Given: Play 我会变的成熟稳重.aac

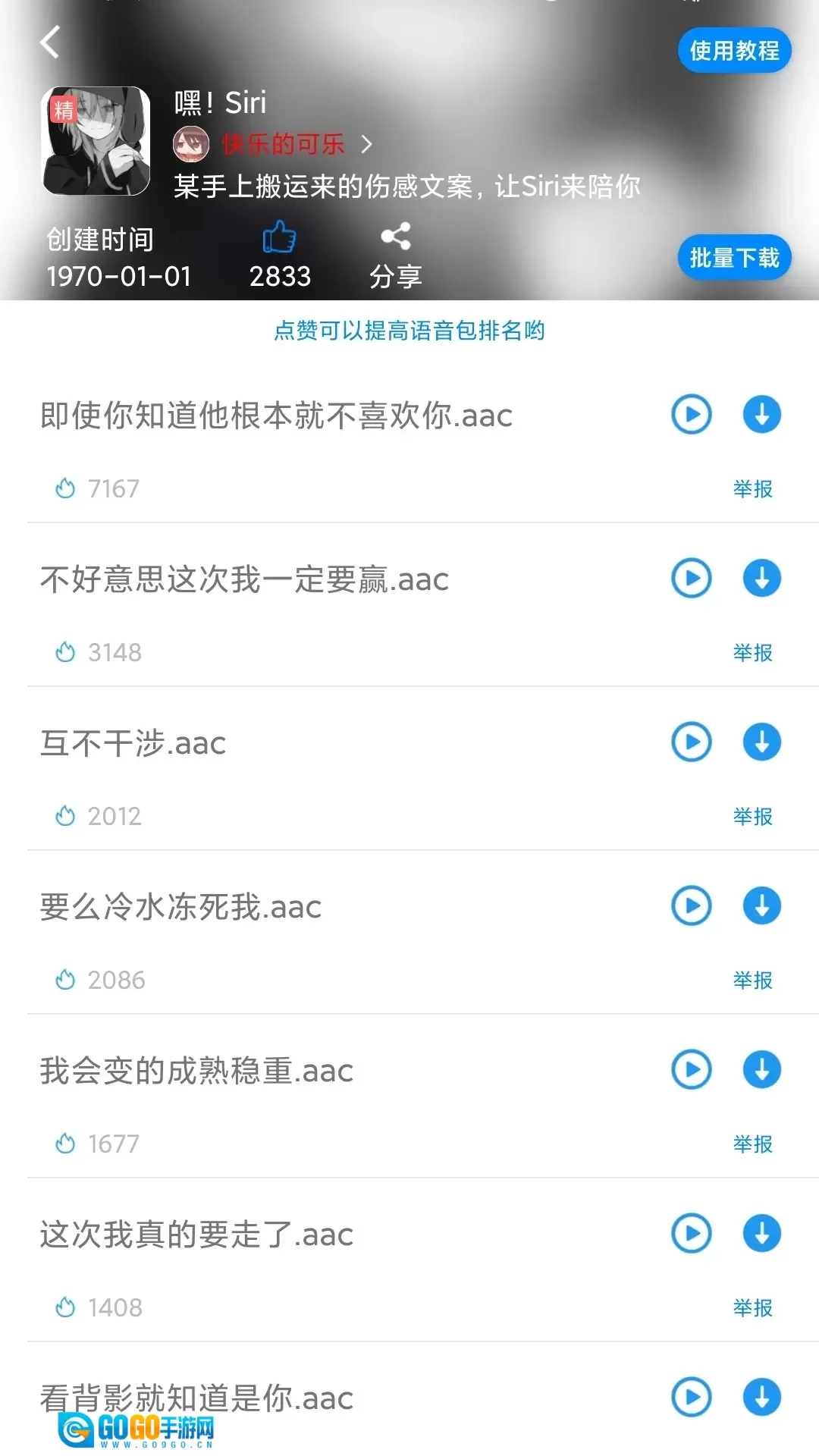Looking at the screenshot, I should [x=692, y=1070].
